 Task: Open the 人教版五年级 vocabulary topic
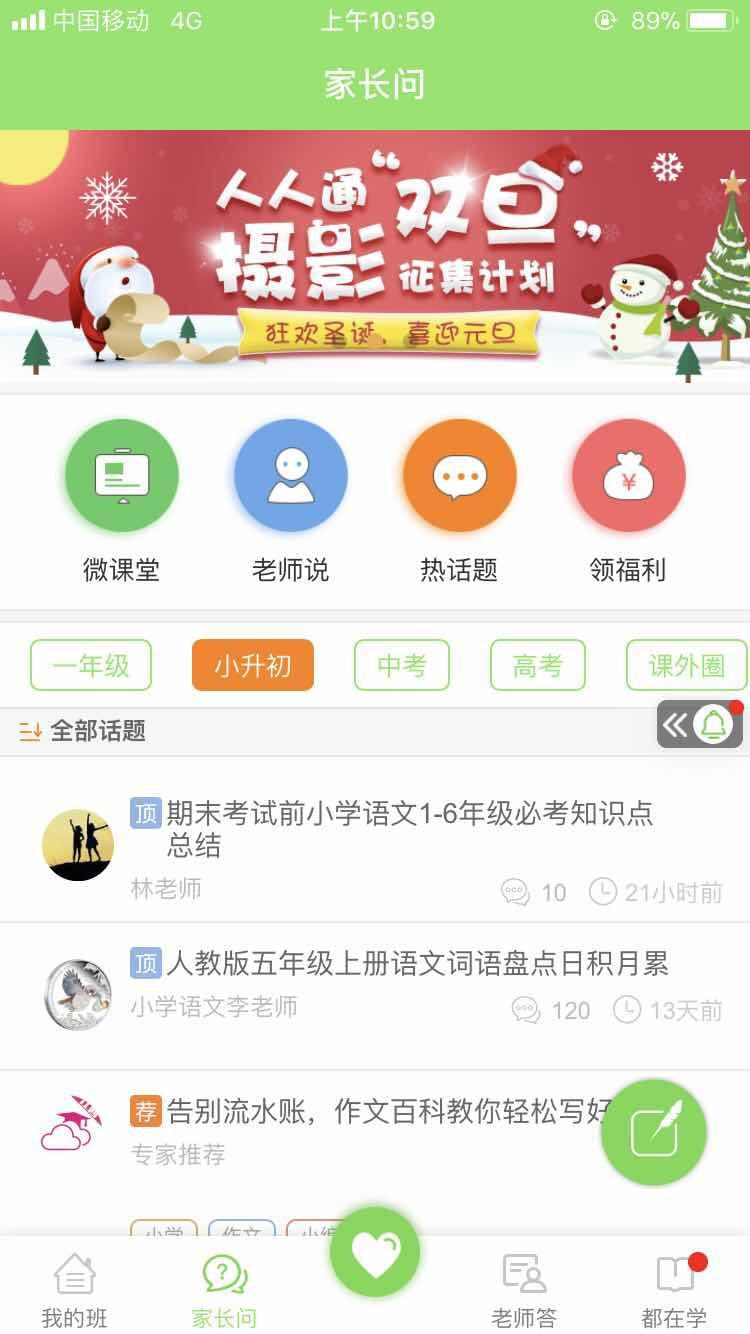point(420,964)
